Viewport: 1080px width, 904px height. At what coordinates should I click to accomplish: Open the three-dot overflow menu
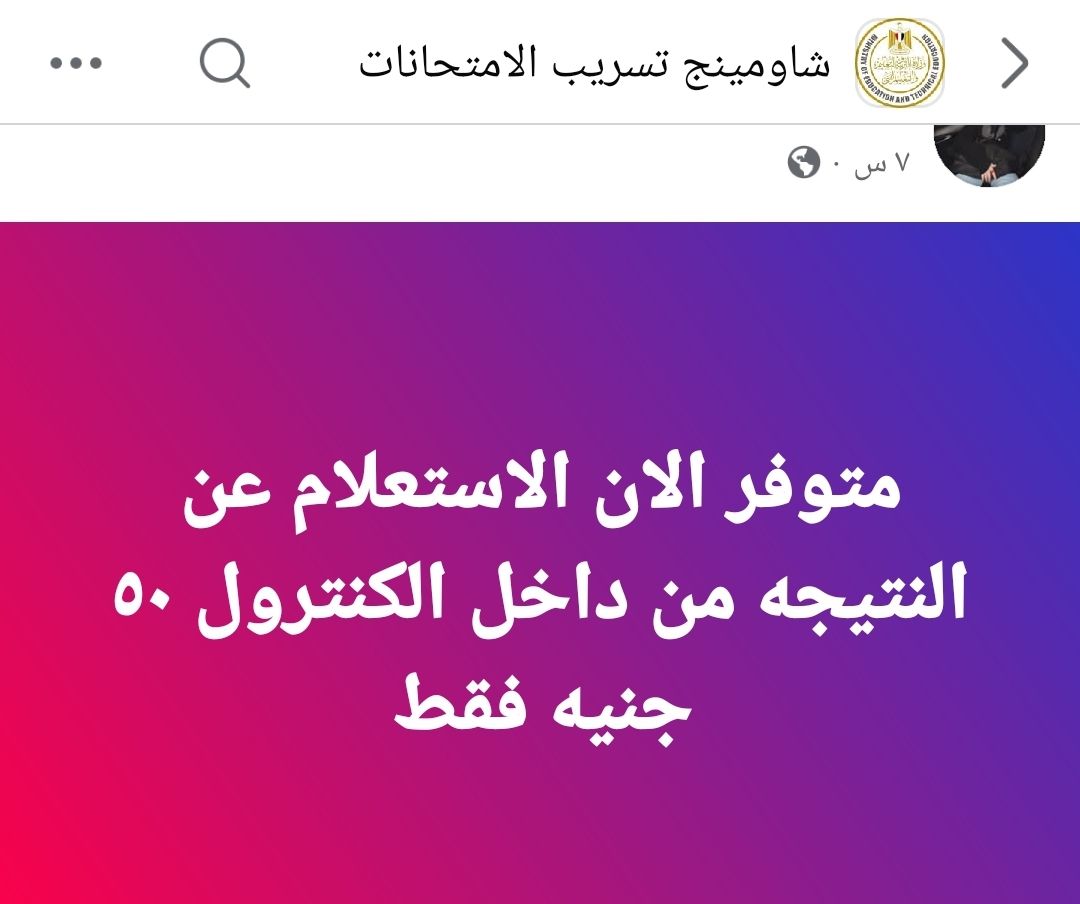click(x=76, y=64)
